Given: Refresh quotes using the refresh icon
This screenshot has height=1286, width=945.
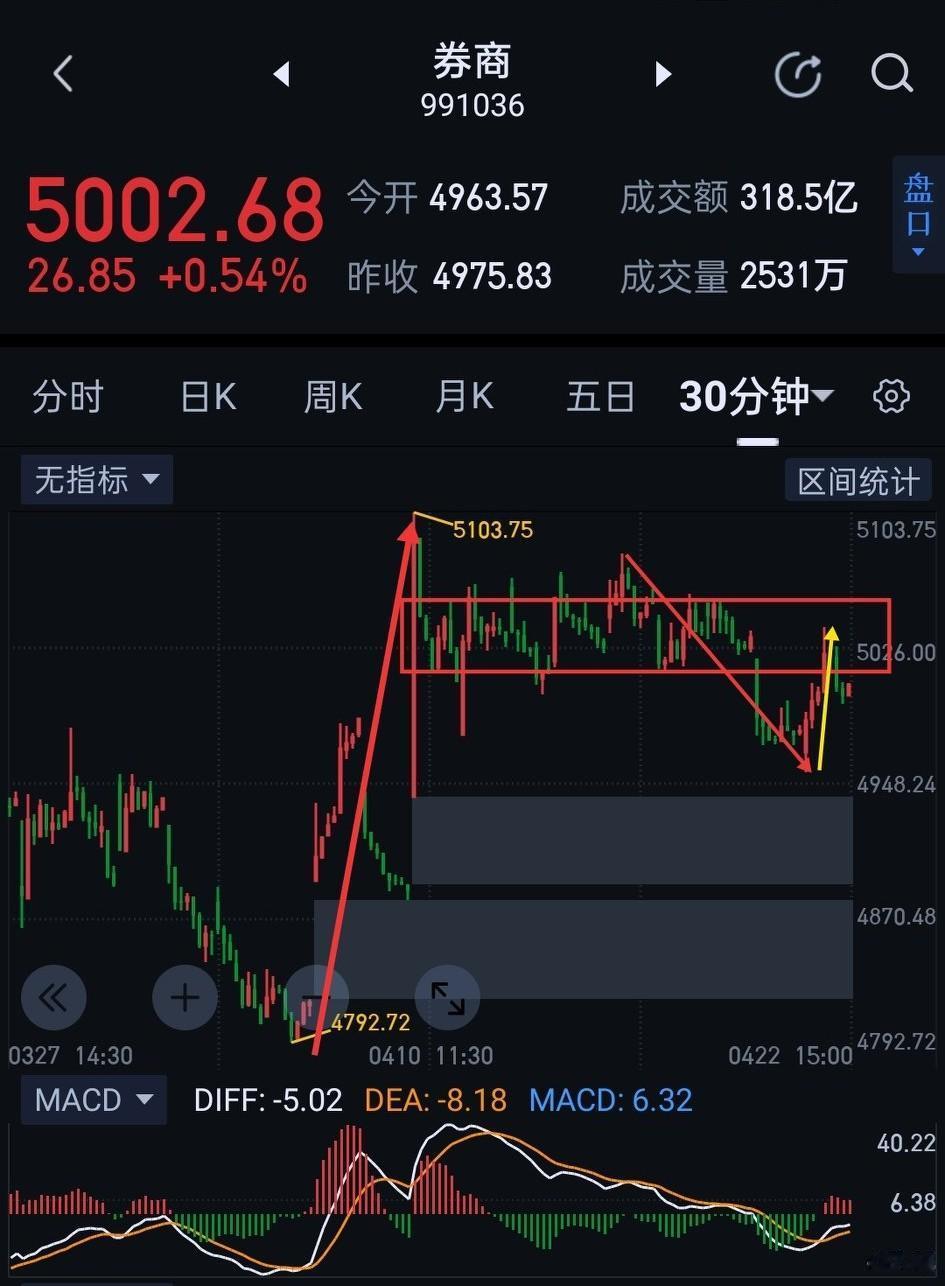Looking at the screenshot, I should 797,74.
